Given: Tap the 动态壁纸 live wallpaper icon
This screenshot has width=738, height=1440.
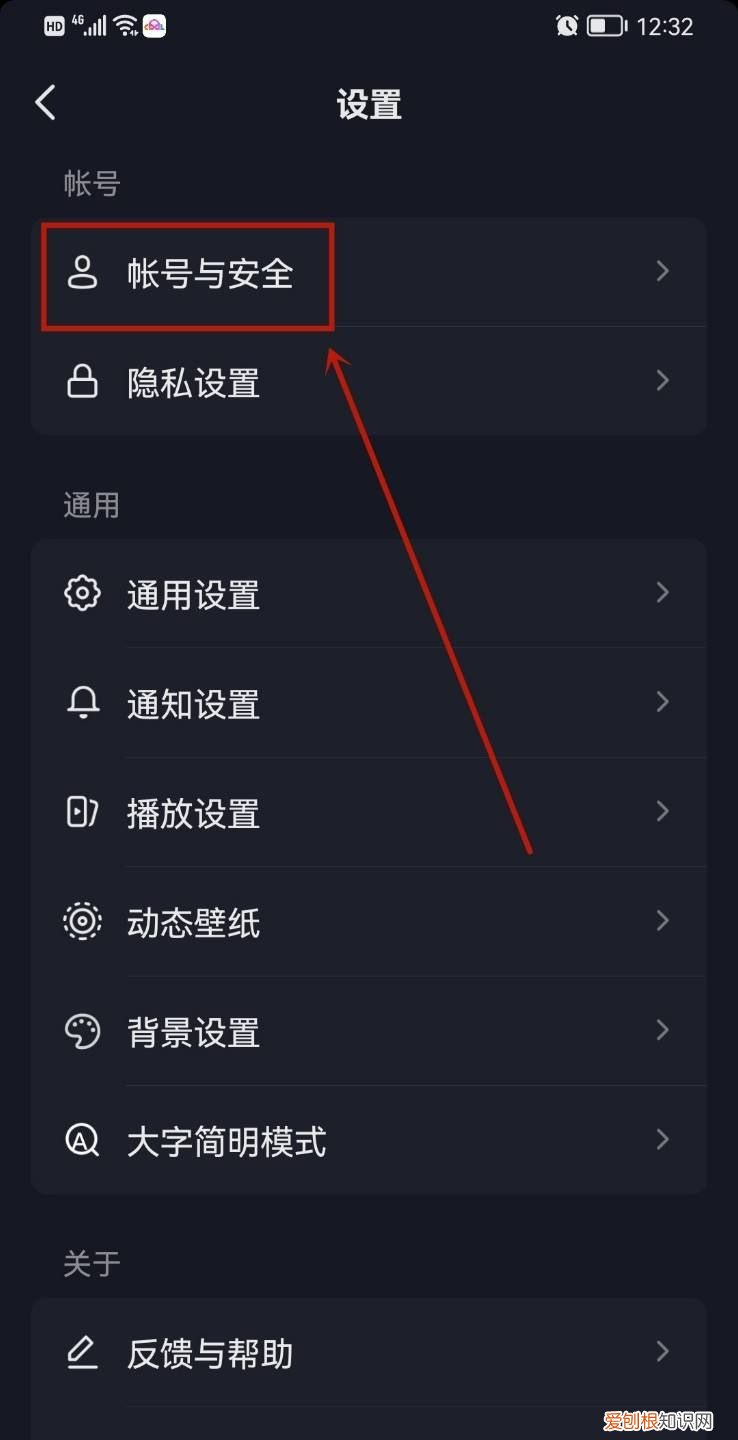Looking at the screenshot, I should [x=82, y=921].
